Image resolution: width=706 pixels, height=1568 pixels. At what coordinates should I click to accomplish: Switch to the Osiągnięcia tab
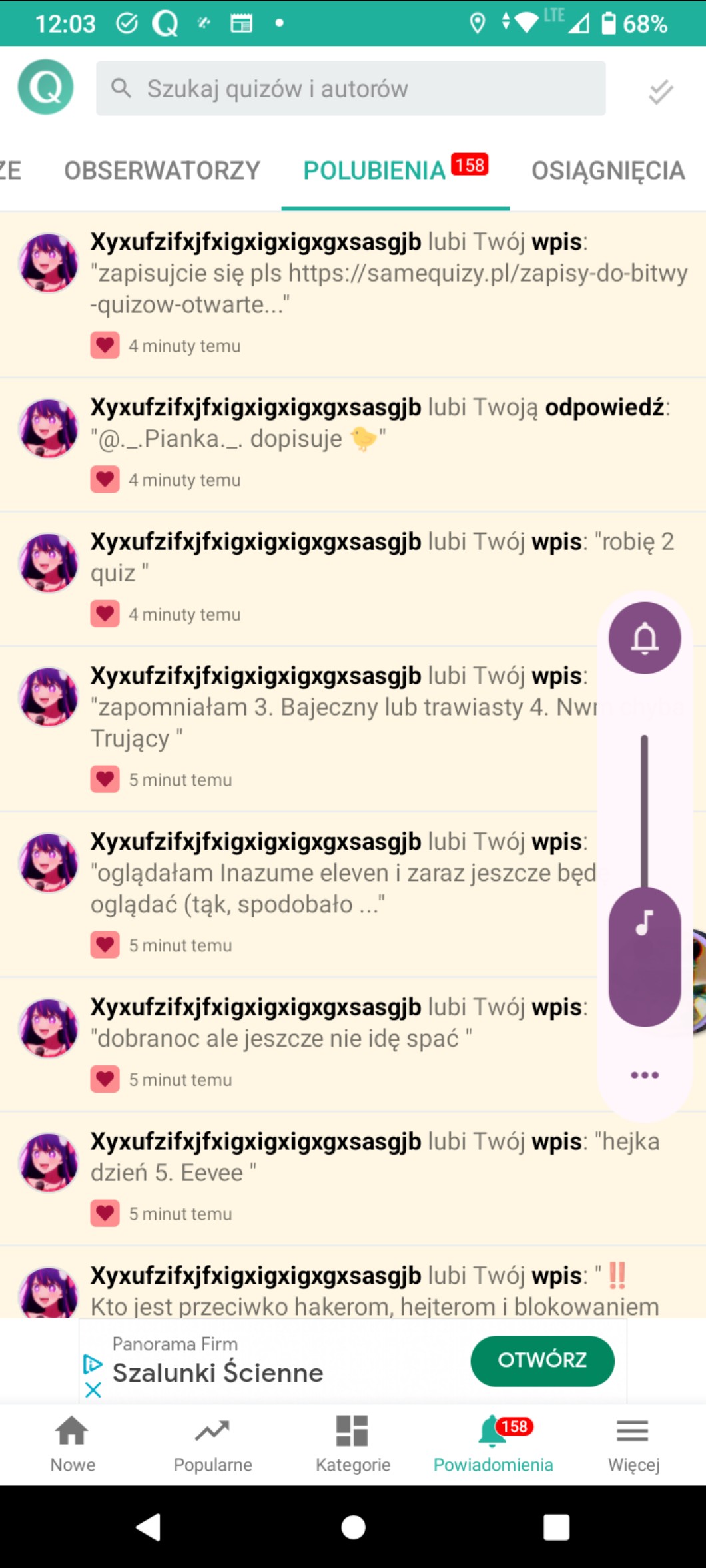click(x=607, y=171)
